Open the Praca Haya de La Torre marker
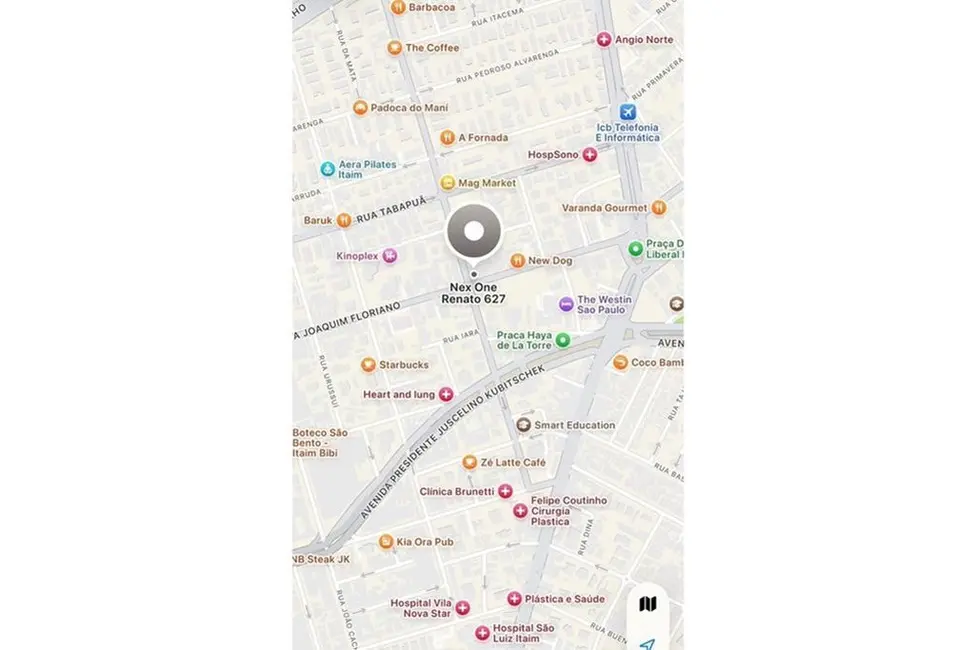975x650 pixels. tap(563, 340)
